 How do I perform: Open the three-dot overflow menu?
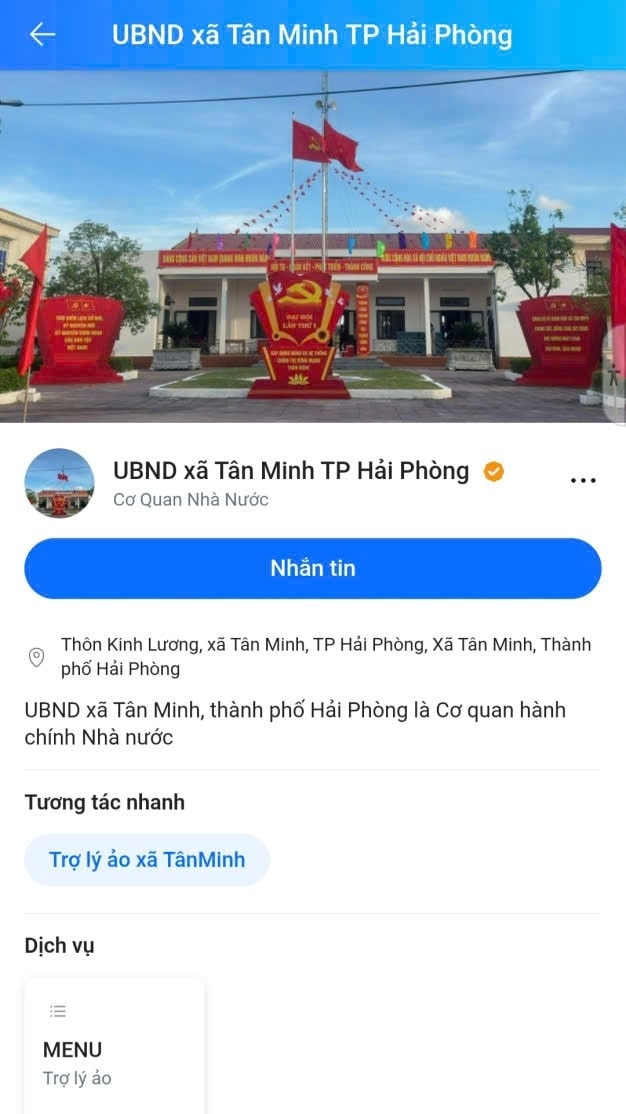point(583,481)
